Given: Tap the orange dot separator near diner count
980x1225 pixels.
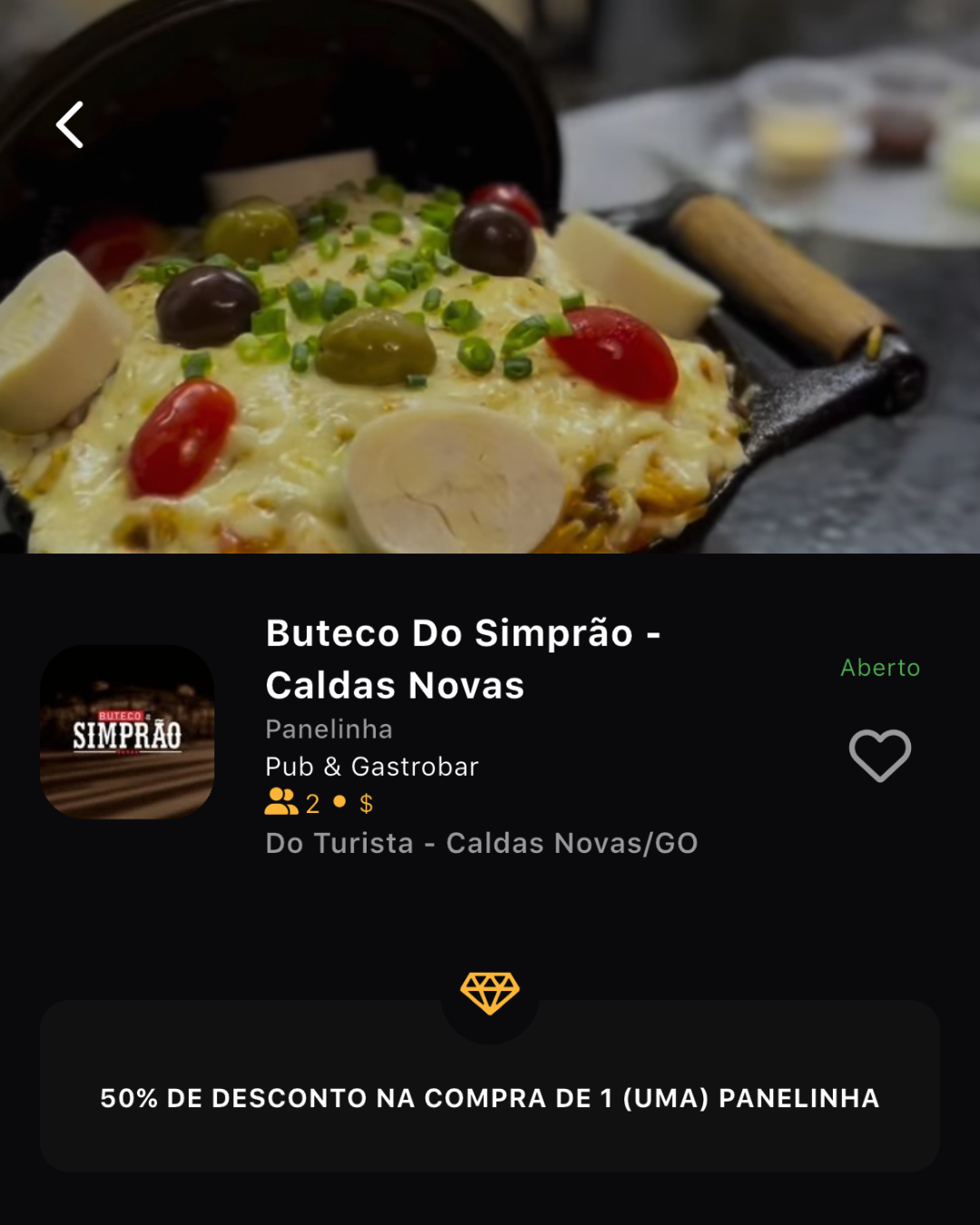Looking at the screenshot, I should point(338,802).
